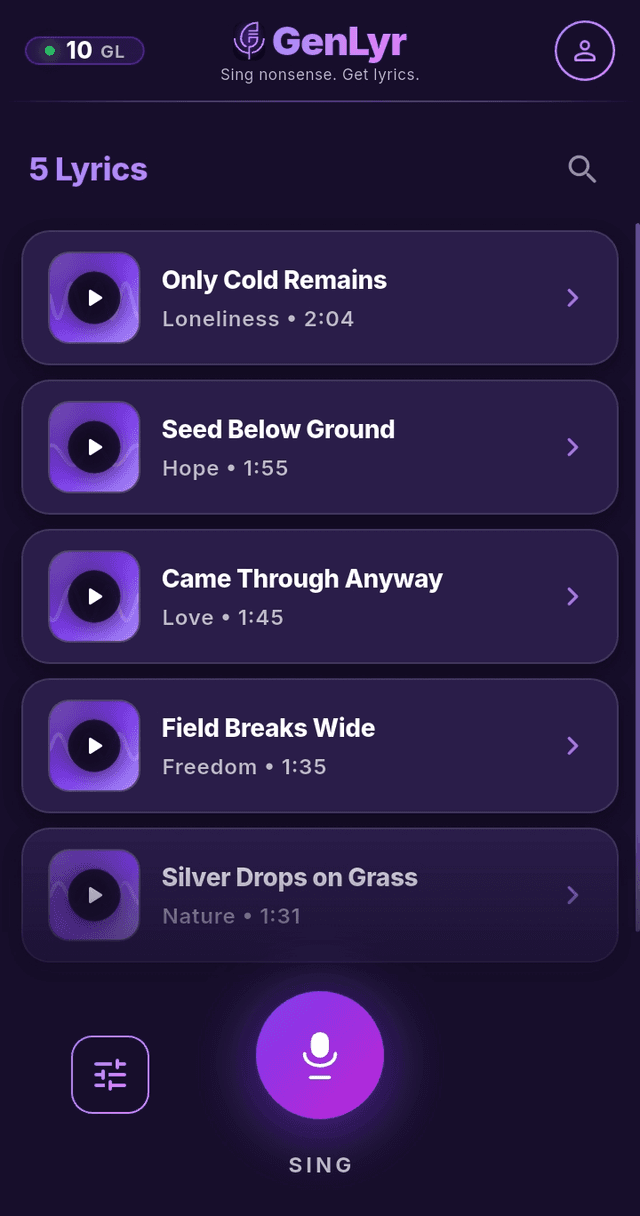The height and width of the screenshot is (1216, 640).
Task: Open Seed Below Ground lyrics via its chevron
Action: click(x=573, y=447)
